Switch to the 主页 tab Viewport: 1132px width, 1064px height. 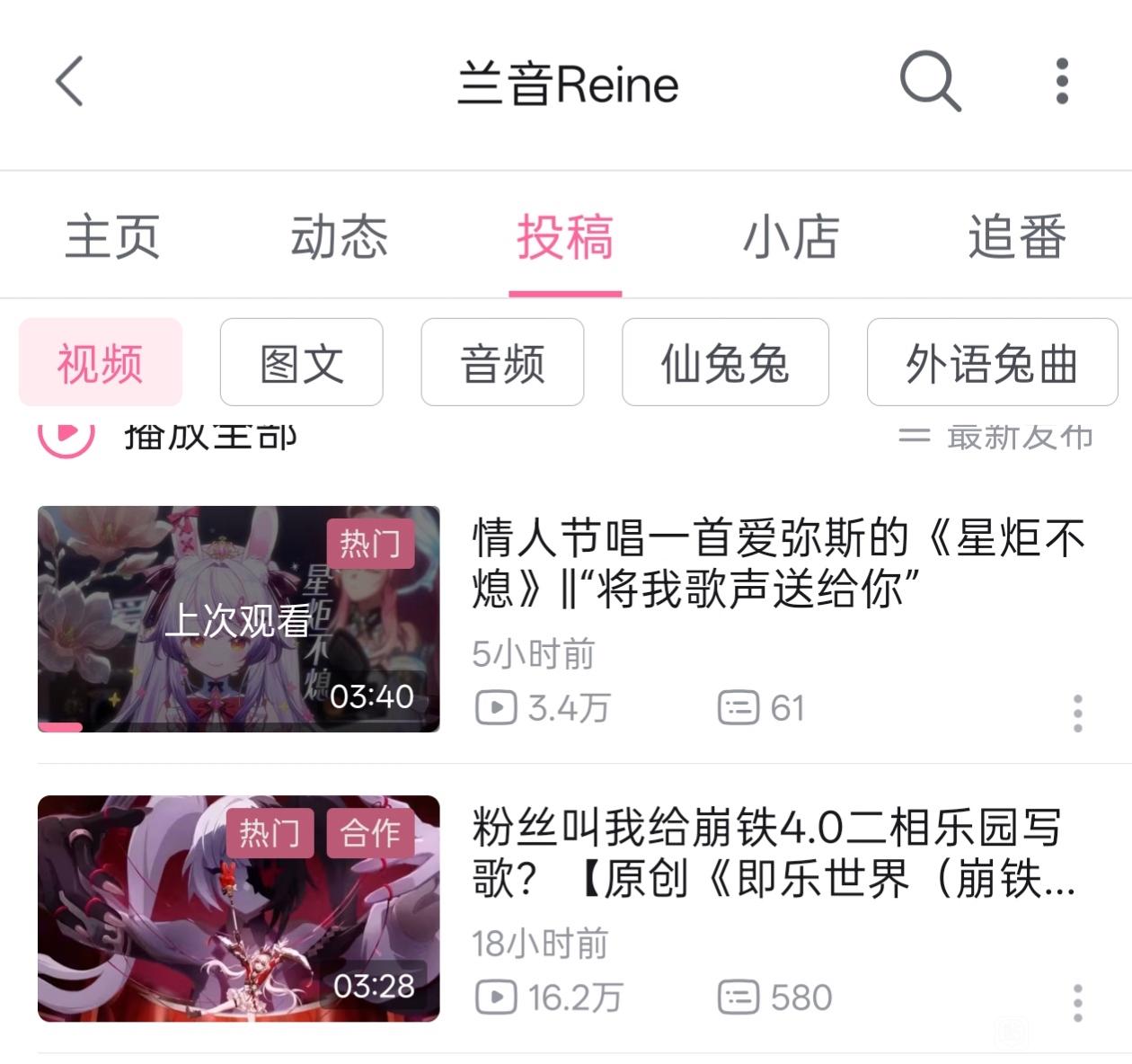[x=112, y=237]
